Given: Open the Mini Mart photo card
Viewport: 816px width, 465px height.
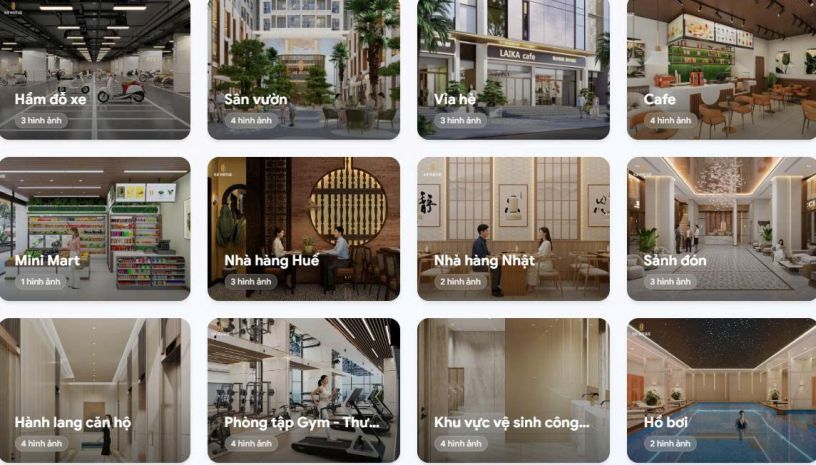Looking at the screenshot, I should click(x=94, y=229).
